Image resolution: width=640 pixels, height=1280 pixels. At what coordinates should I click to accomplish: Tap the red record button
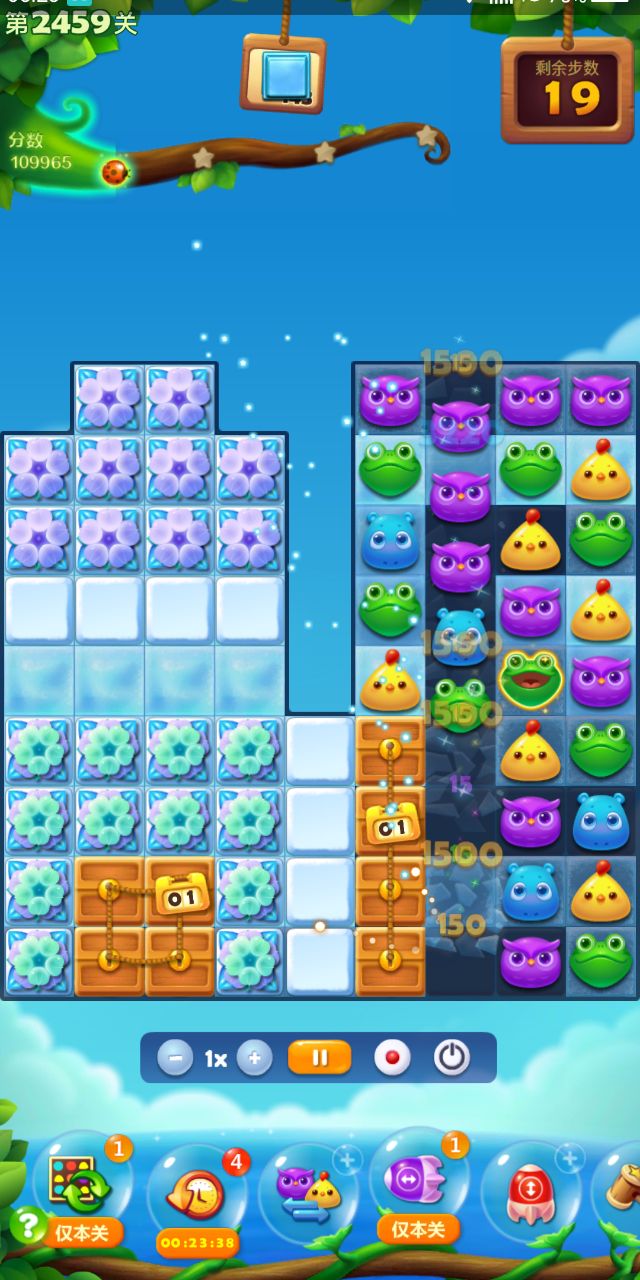(x=392, y=1058)
